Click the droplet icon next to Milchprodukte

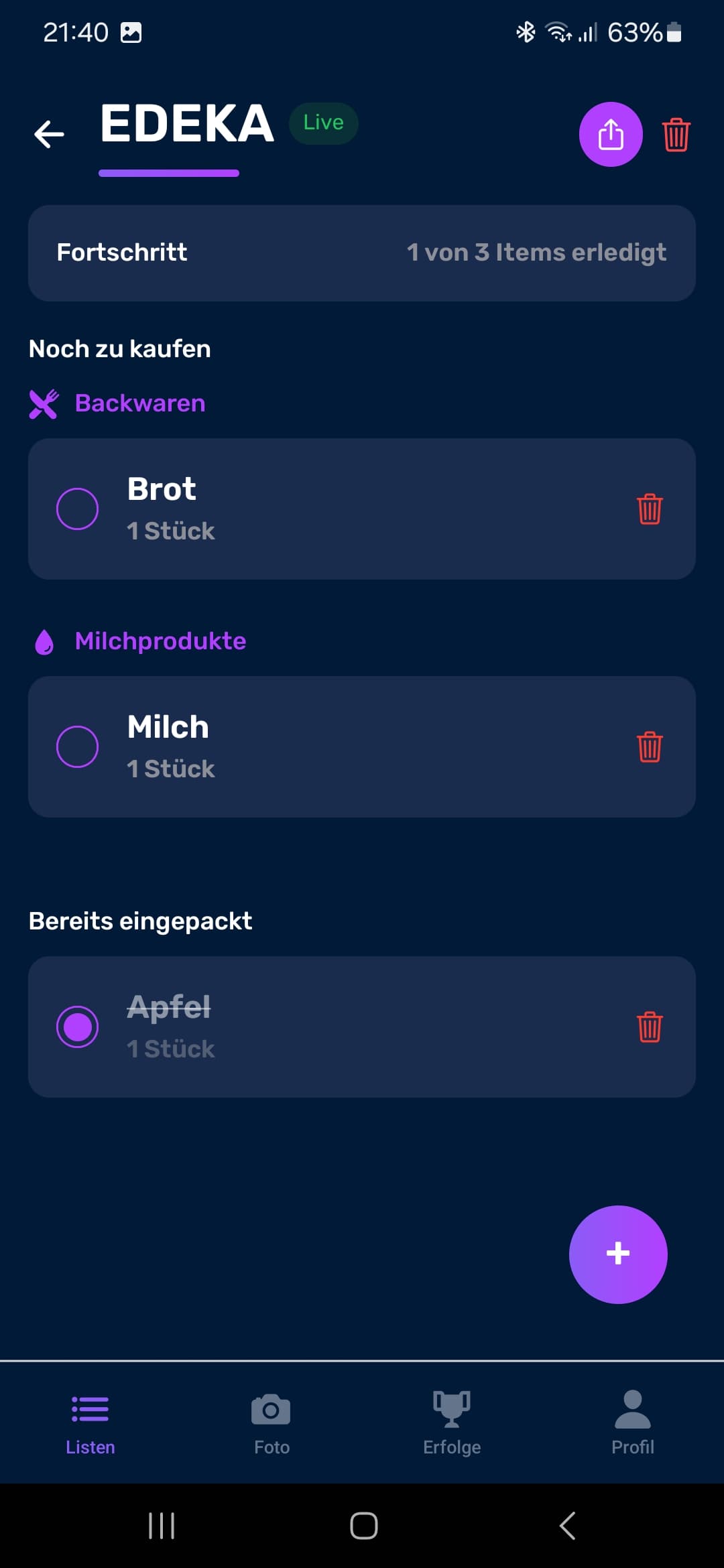pos(43,641)
